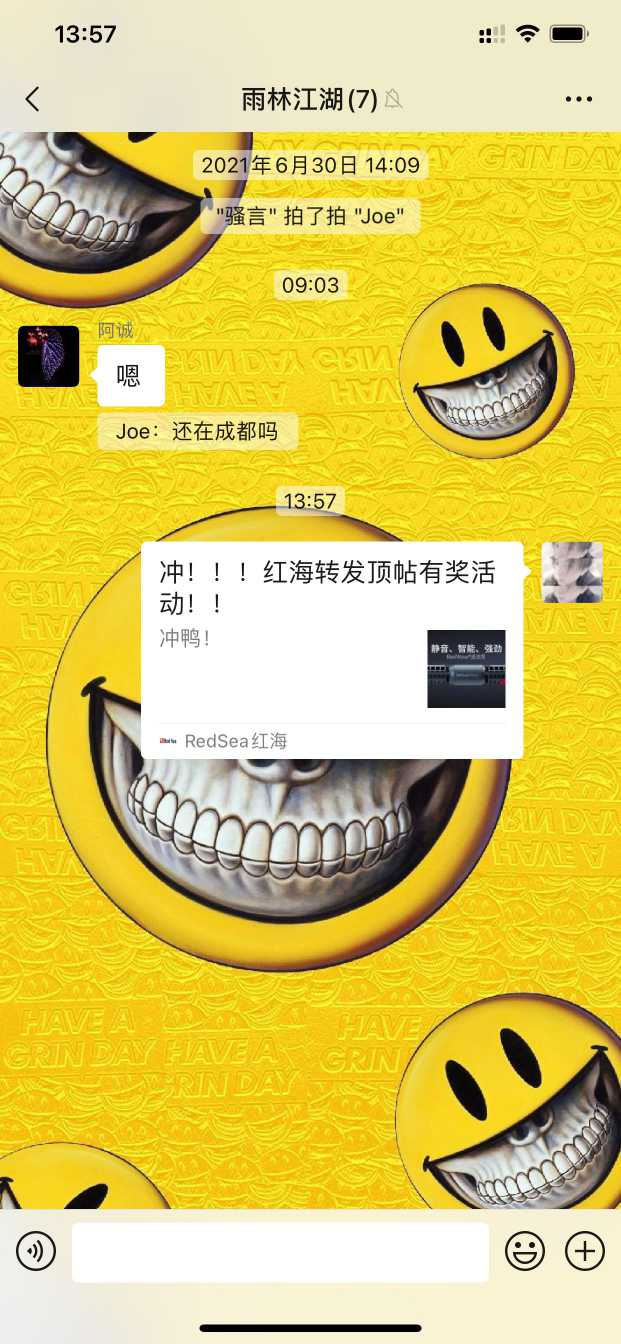
Task: Switch to voice message input
Action: point(36,1251)
